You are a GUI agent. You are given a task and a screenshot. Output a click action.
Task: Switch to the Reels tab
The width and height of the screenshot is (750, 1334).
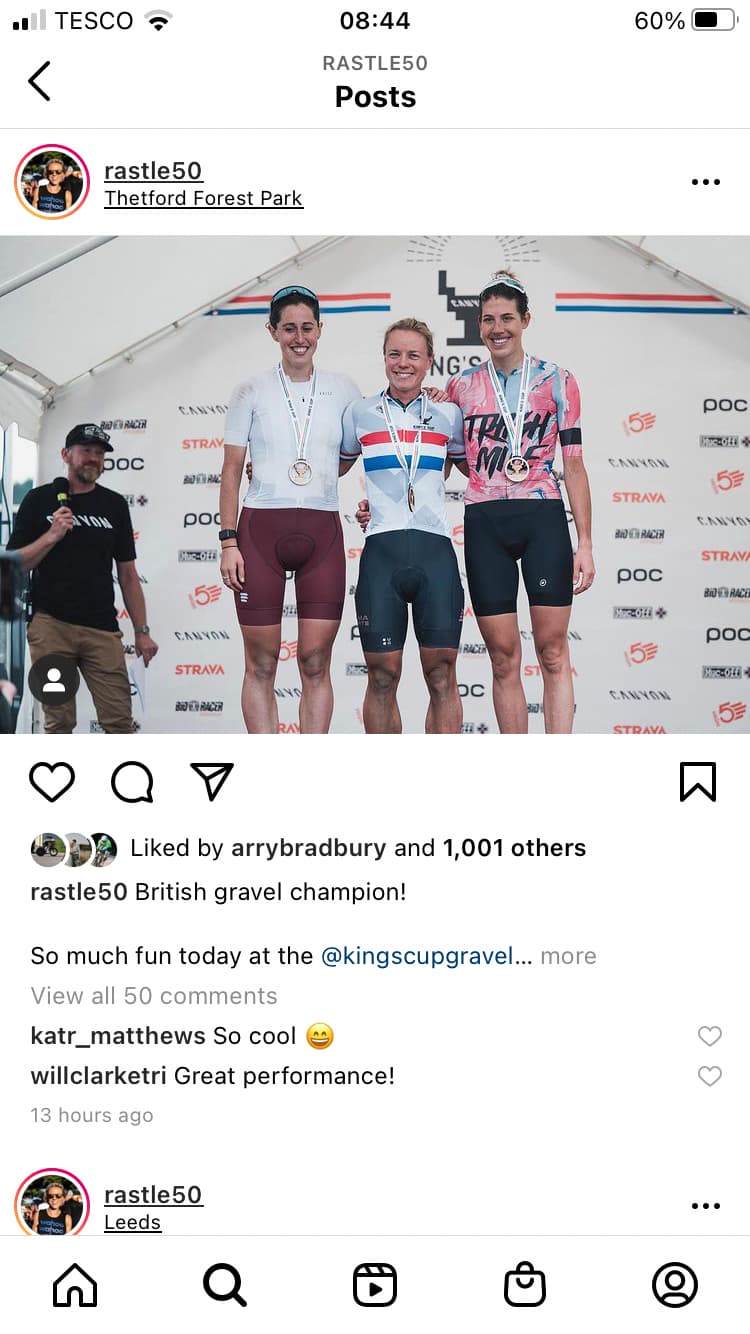pos(375,1285)
